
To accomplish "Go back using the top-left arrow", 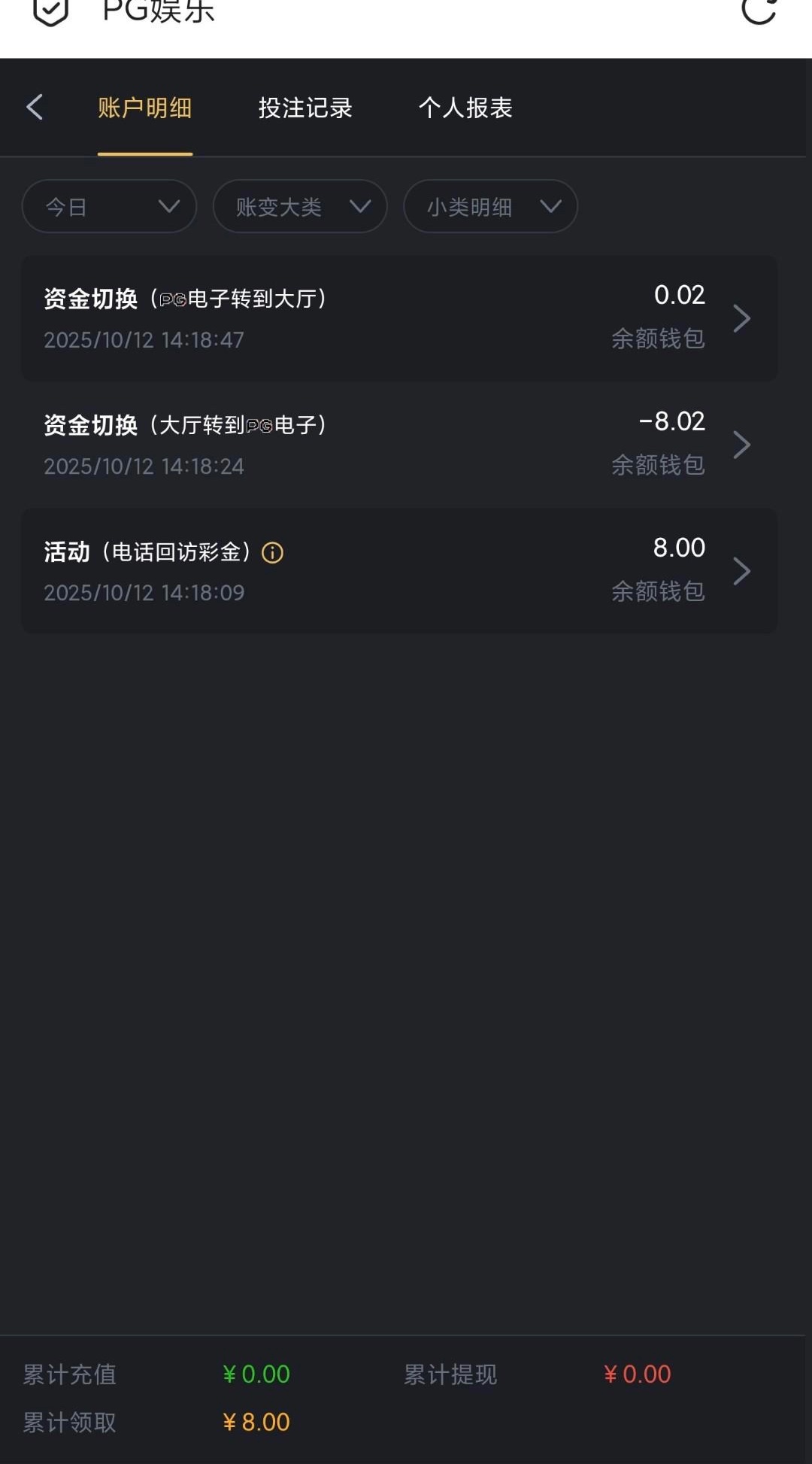I will coord(35,108).
